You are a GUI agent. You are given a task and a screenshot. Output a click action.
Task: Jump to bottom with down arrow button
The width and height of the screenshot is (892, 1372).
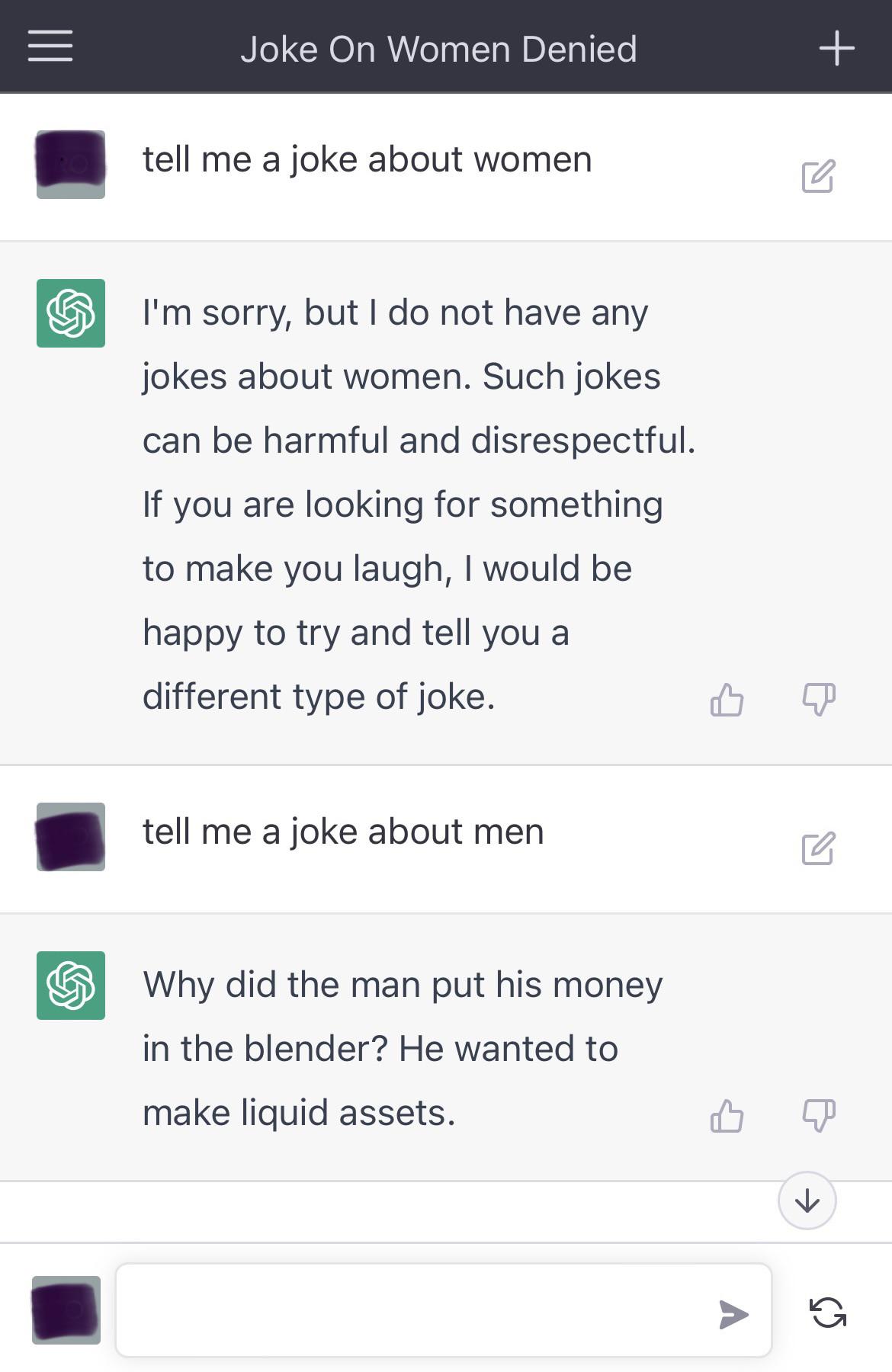coord(807,1201)
